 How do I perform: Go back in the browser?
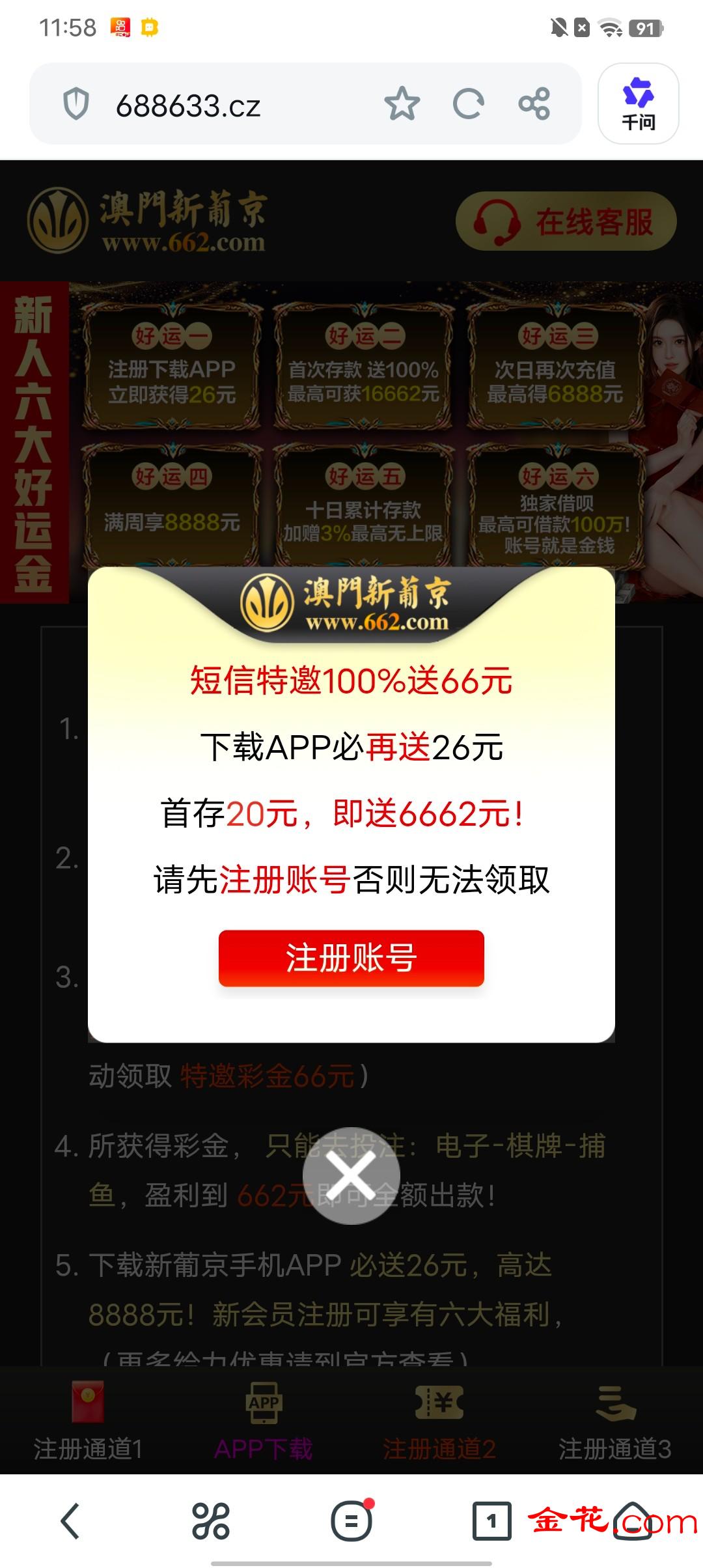(70, 1521)
